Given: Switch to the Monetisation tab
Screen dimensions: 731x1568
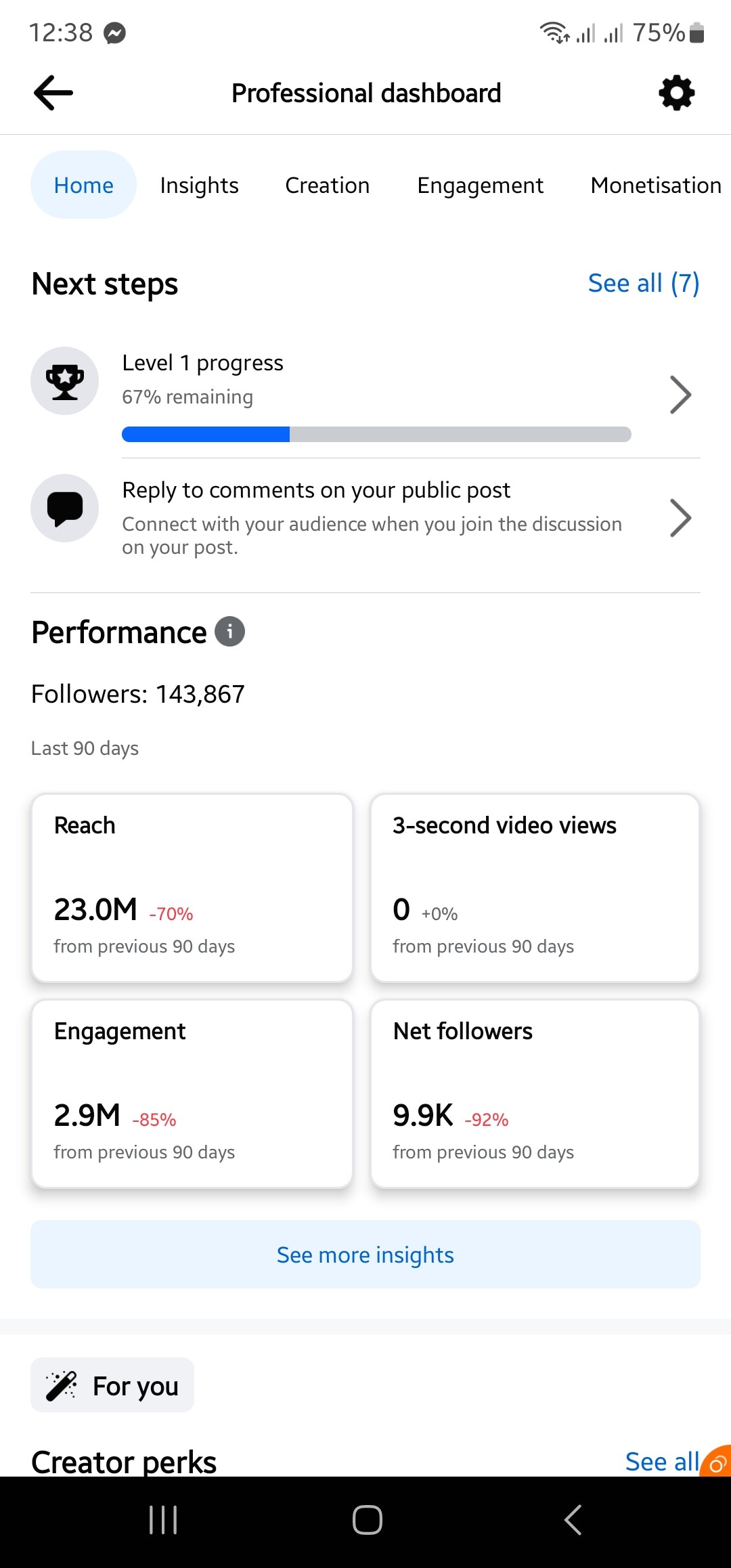Looking at the screenshot, I should [x=656, y=185].
